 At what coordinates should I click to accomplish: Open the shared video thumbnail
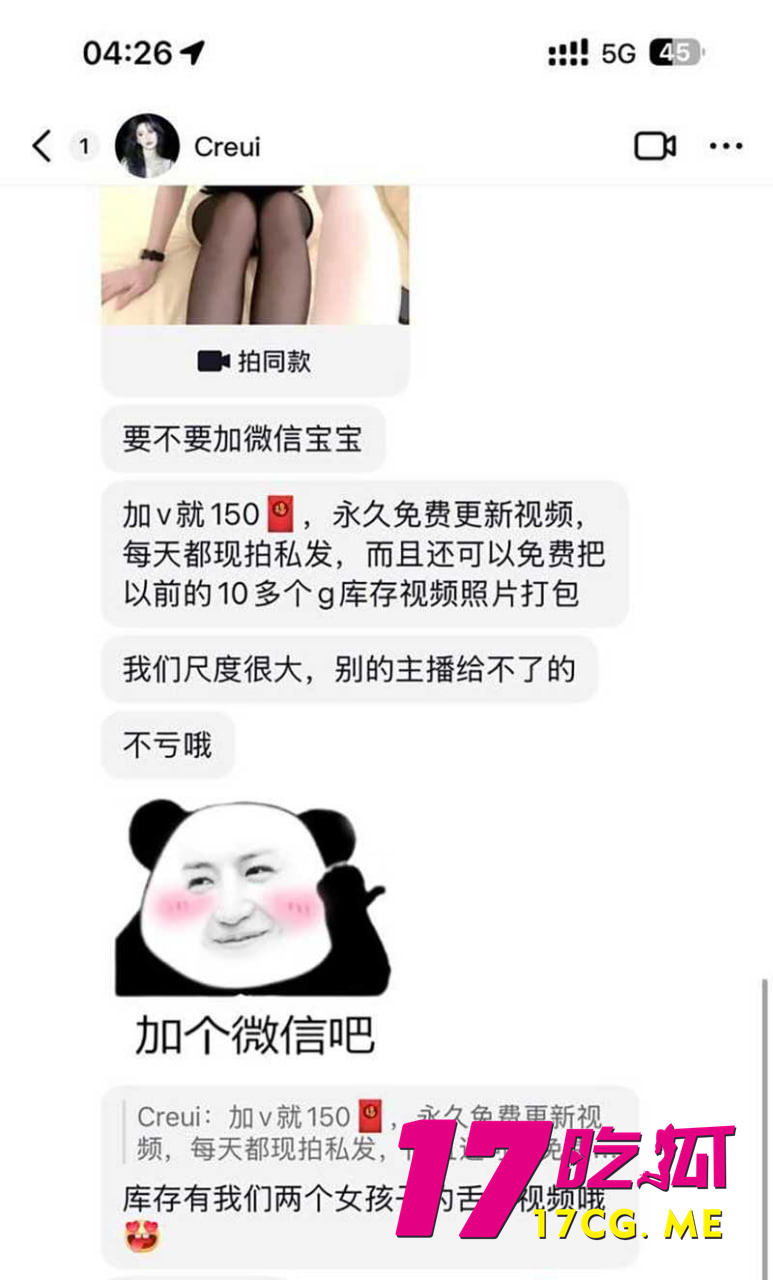(255, 255)
